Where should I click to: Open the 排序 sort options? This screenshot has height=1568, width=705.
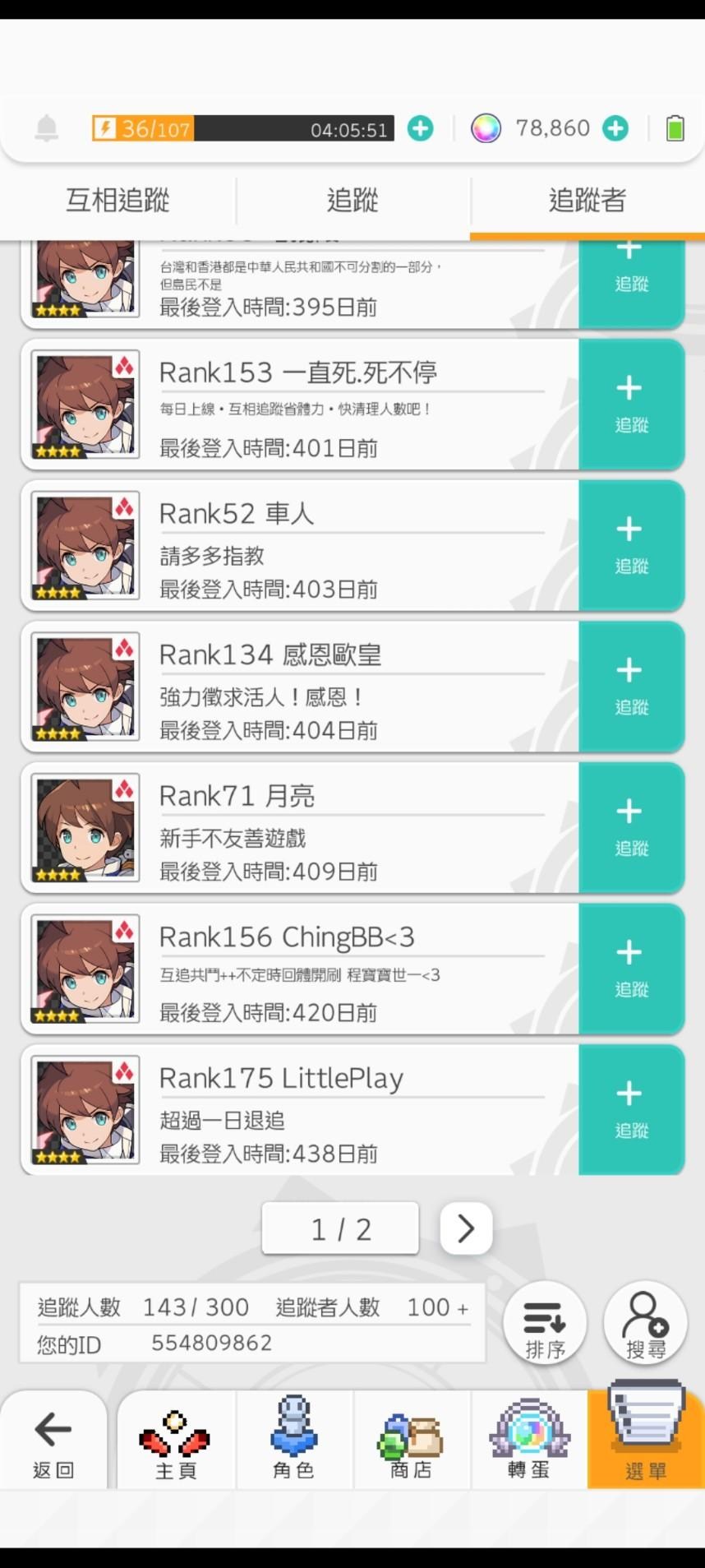(x=545, y=1322)
